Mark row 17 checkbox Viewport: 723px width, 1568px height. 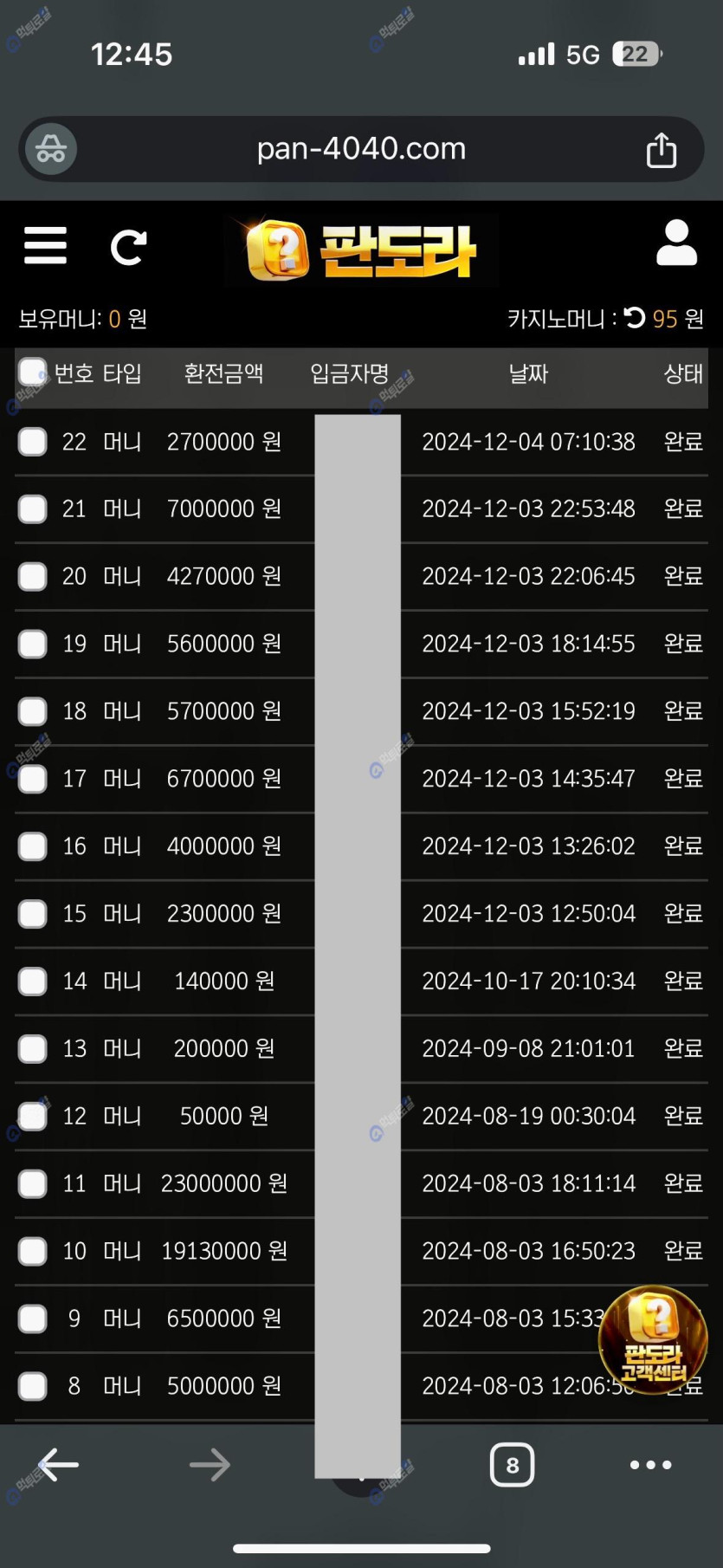coord(33,779)
